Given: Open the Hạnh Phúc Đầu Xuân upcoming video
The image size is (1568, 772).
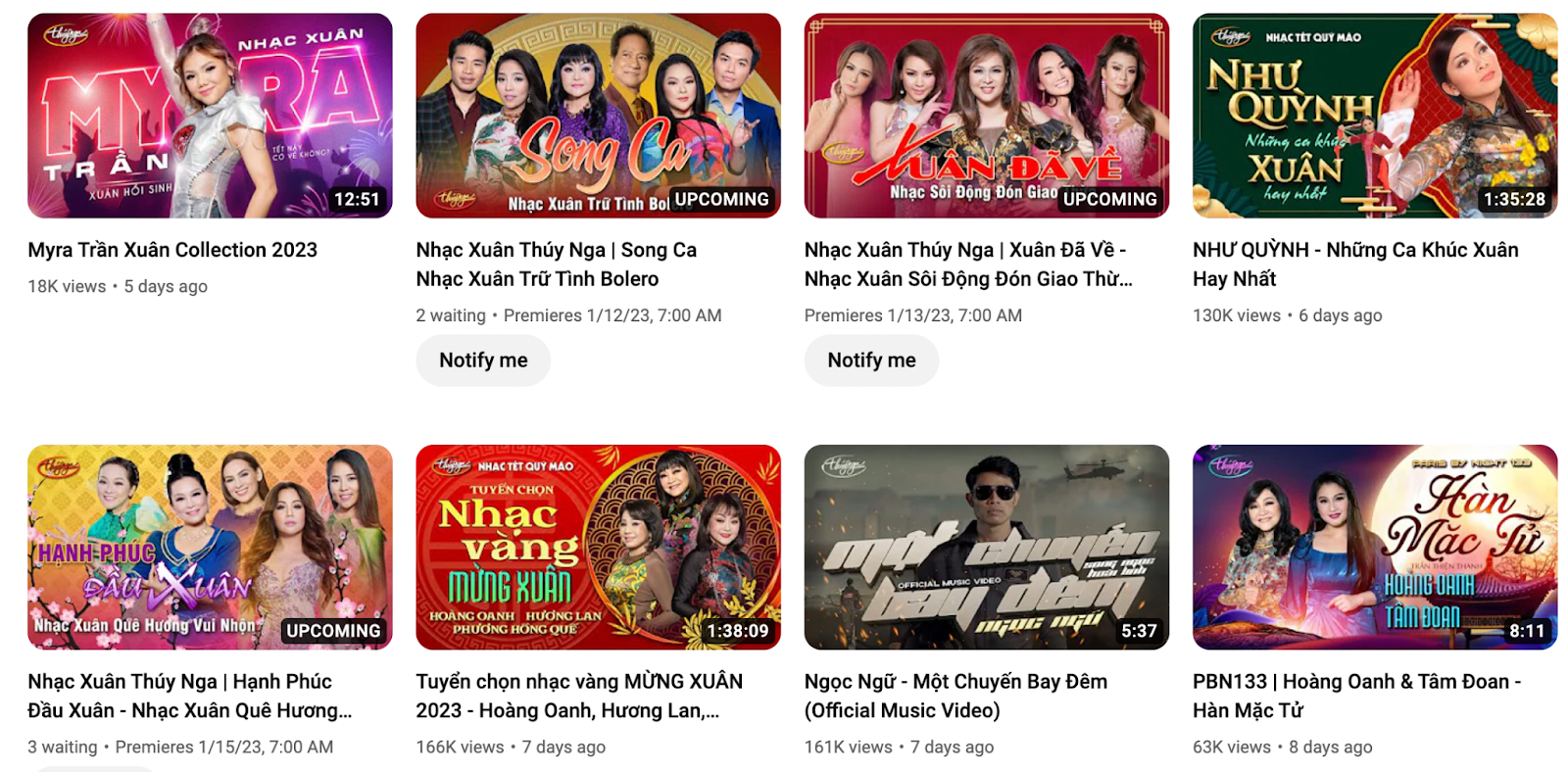Looking at the screenshot, I should coord(210,547).
